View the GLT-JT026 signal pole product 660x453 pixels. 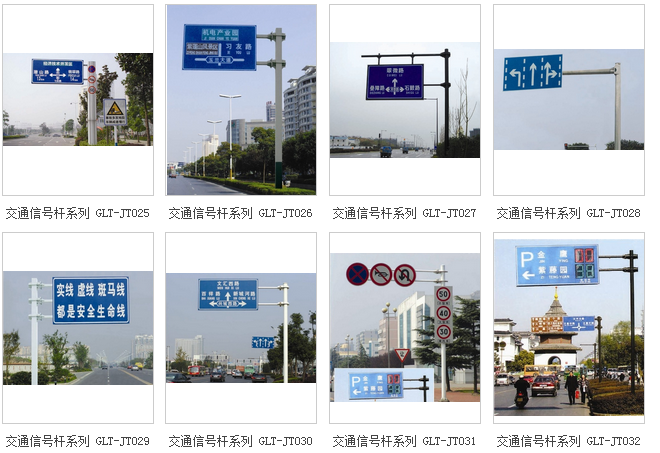click(x=241, y=100)
